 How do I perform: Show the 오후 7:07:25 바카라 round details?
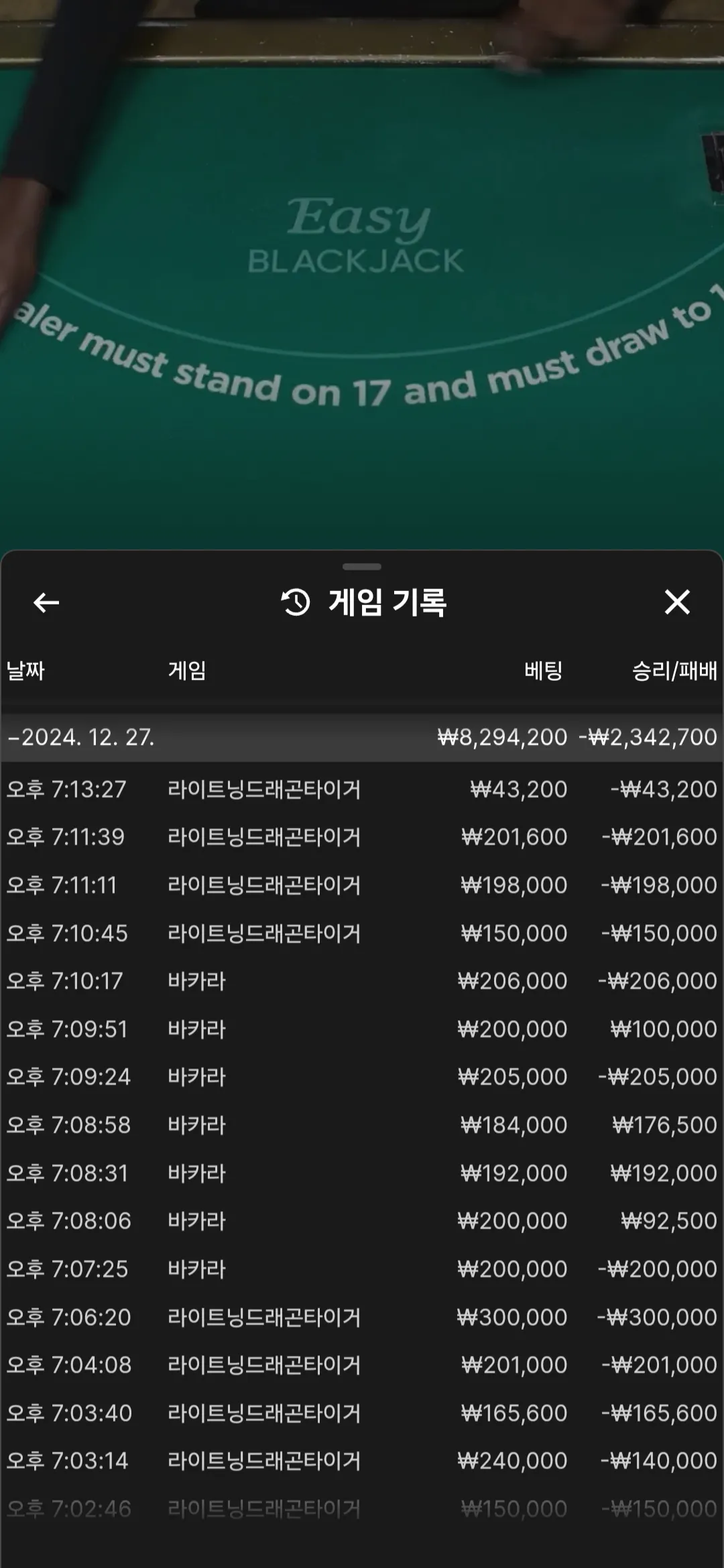(x=362, y=1269)
